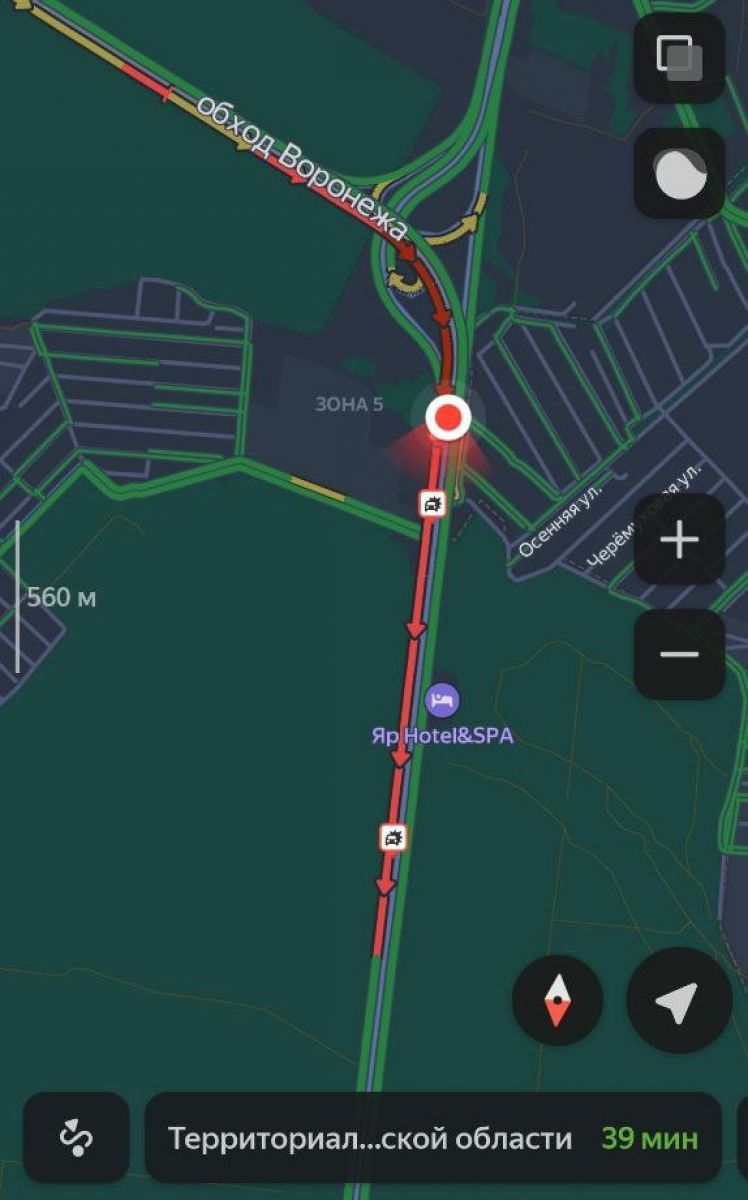Open the 39 min route card
The height and width of the screenshot is (1200, 748).
point(433,1138)
